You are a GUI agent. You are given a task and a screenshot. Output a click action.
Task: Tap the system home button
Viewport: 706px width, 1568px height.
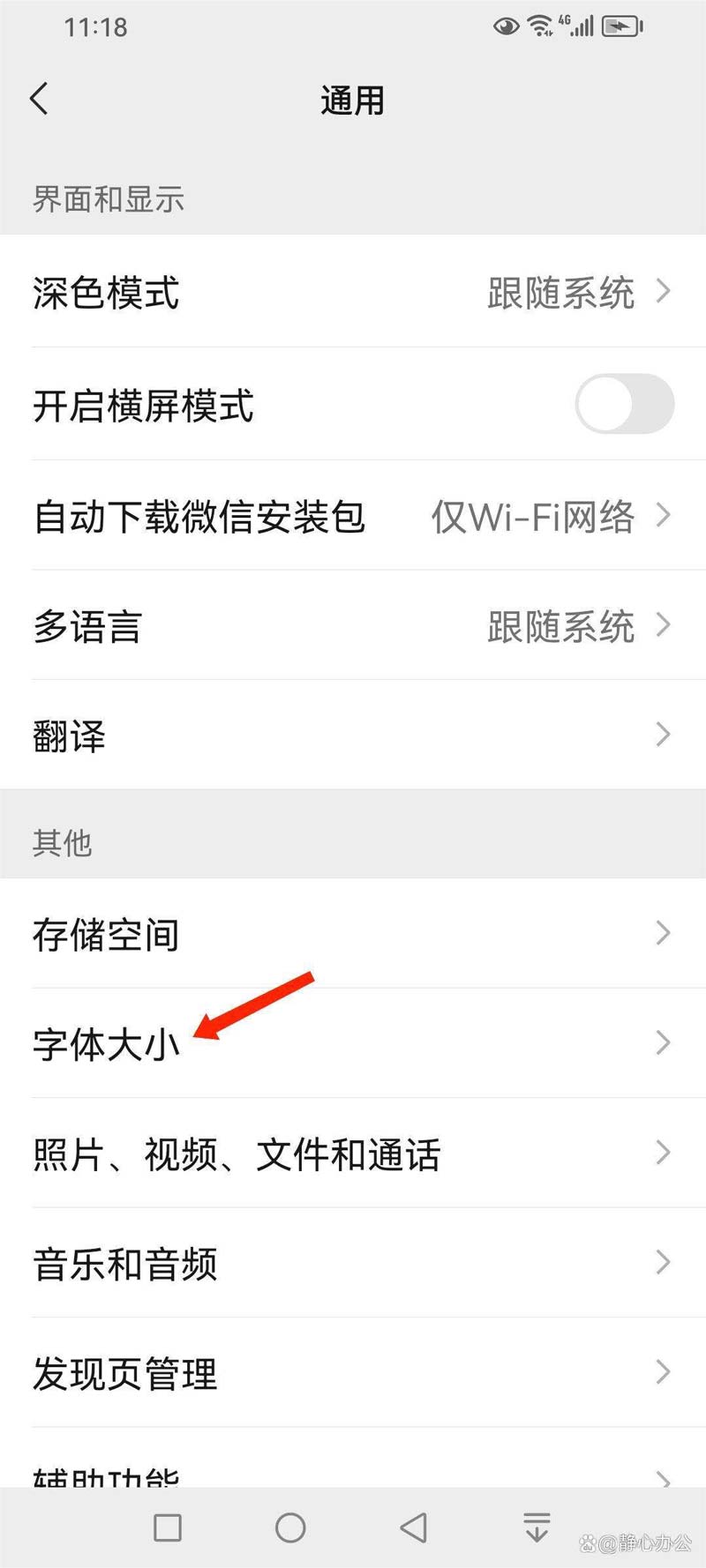[x=290, y=1527]
